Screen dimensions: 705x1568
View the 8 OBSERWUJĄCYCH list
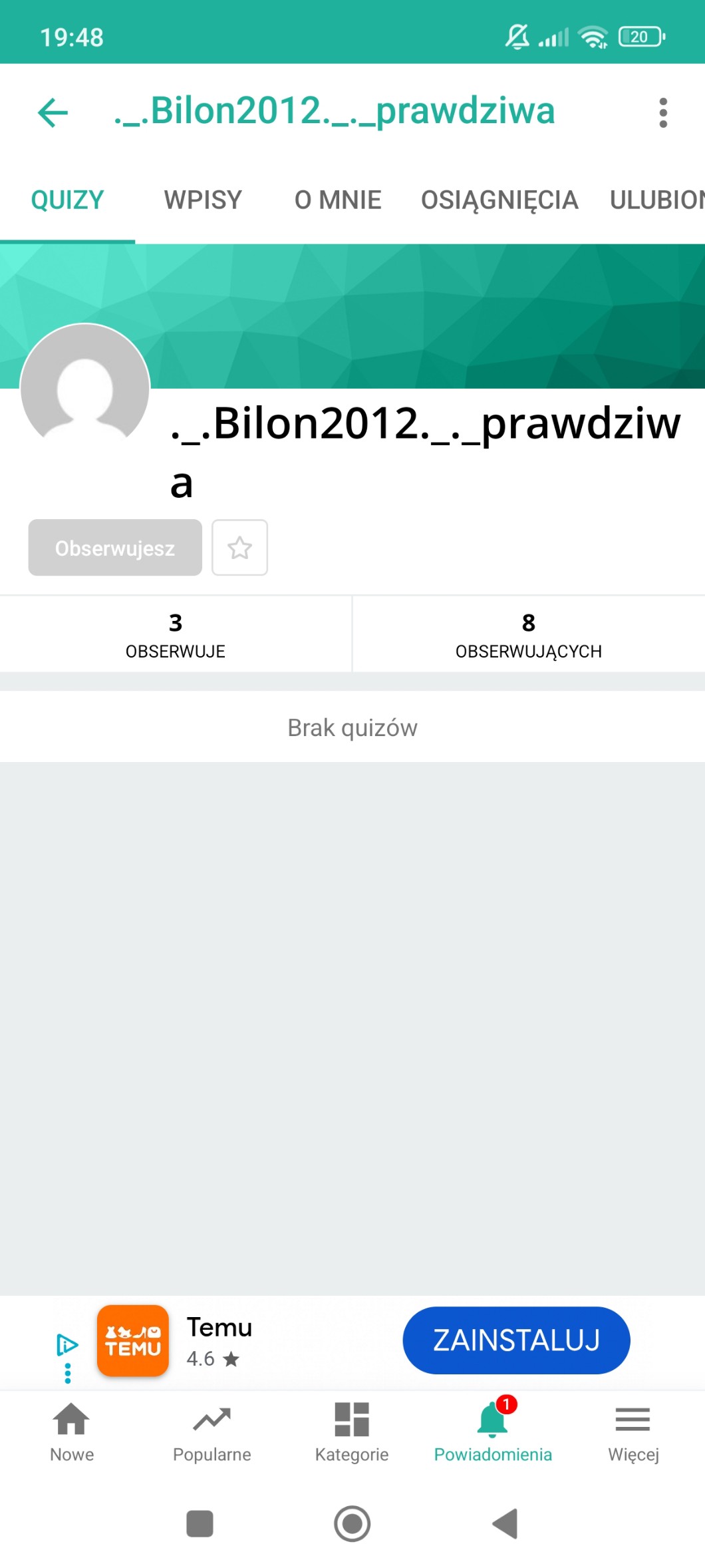tap(529, 634)
